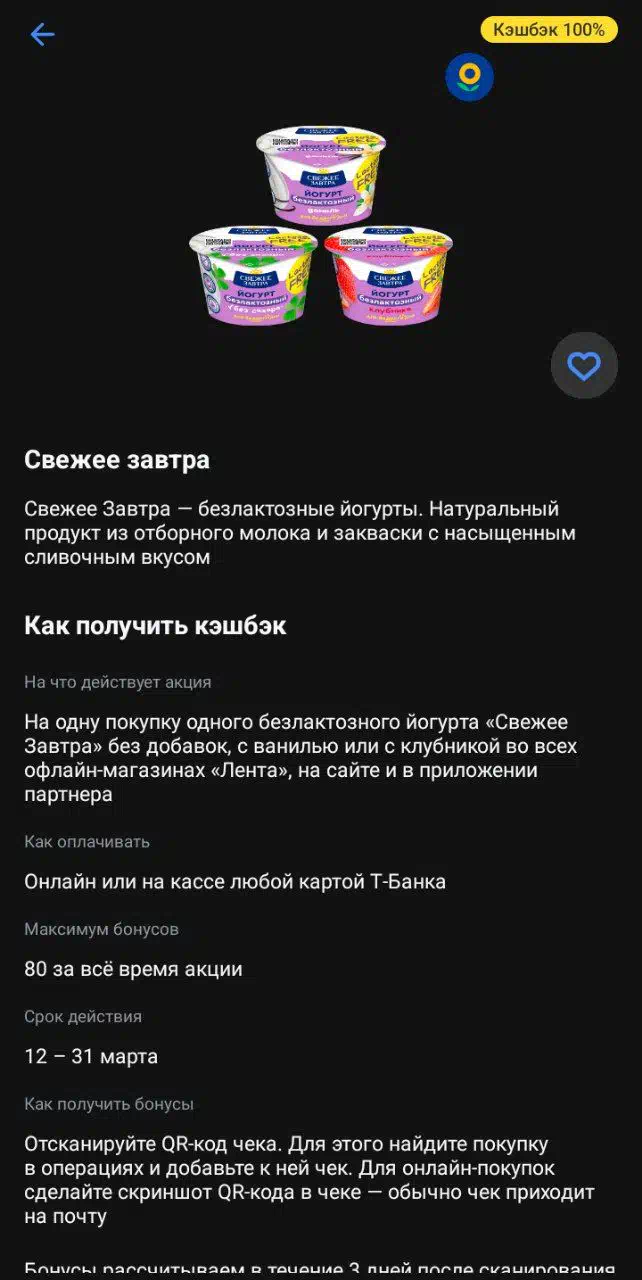This screenshot has height=1280, width=642.
Task: Add the Свежее завтра offer to favorites
Action: (584, 366)
